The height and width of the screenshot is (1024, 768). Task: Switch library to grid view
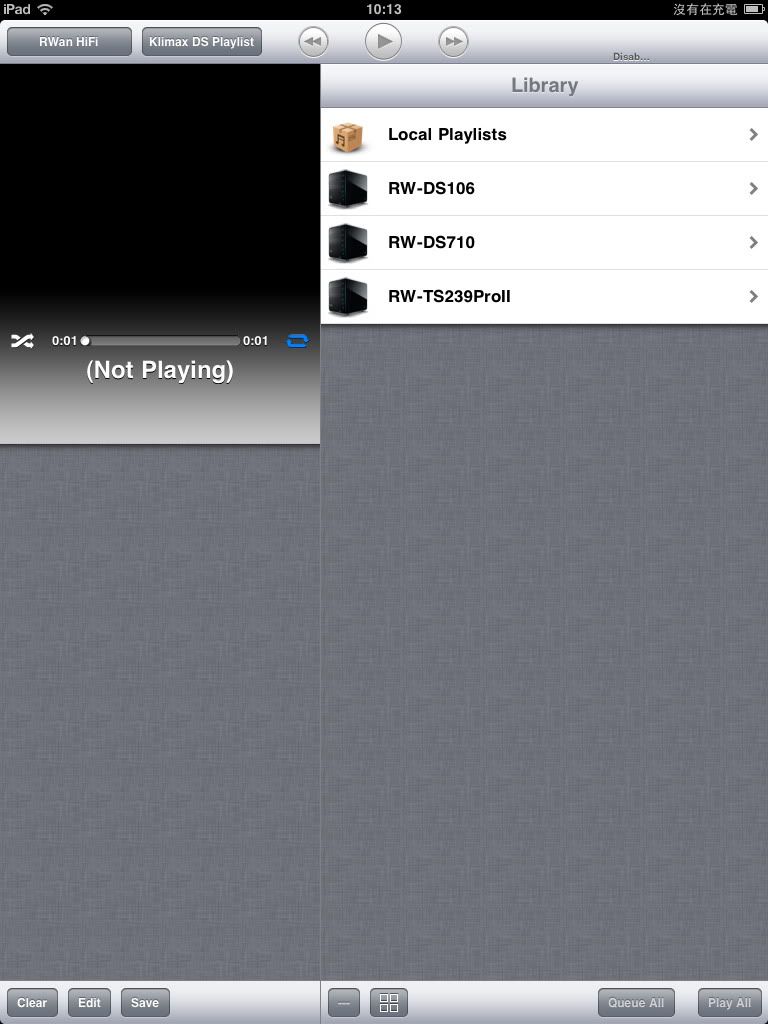389,1003
